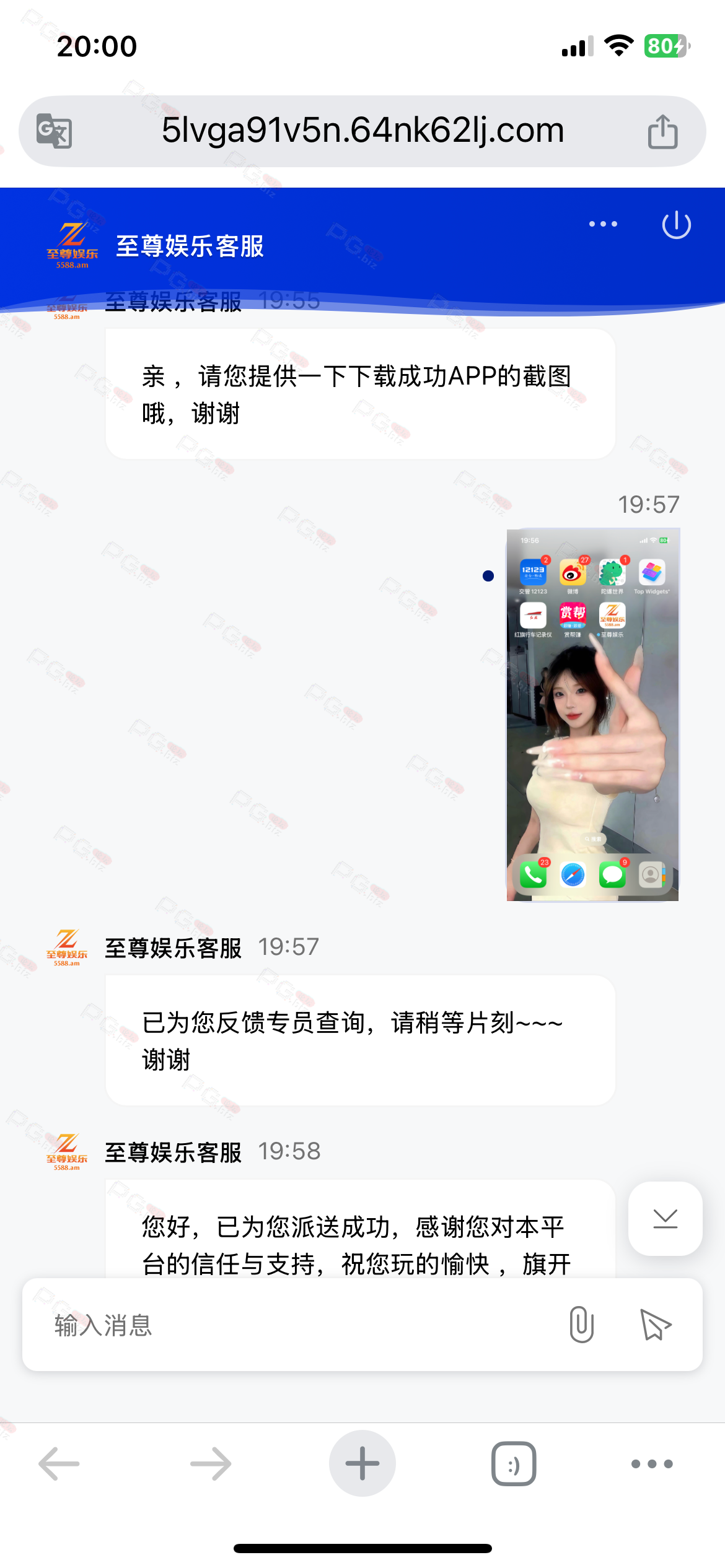Go back to the previous browser page
Viewport: 725px width, 1568px height.
[x=59, y=1463]
